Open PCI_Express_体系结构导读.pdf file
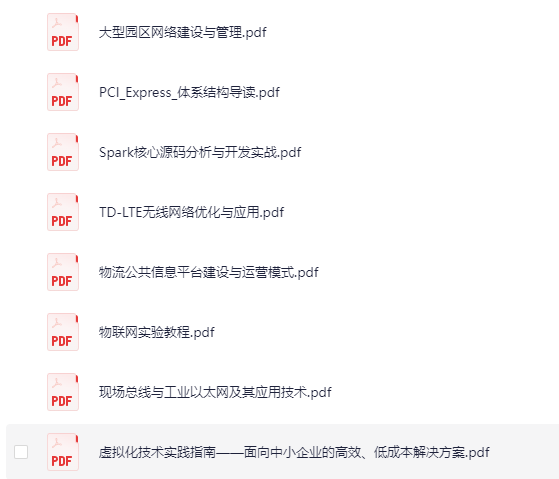559x479 pixels. point(189,92)
